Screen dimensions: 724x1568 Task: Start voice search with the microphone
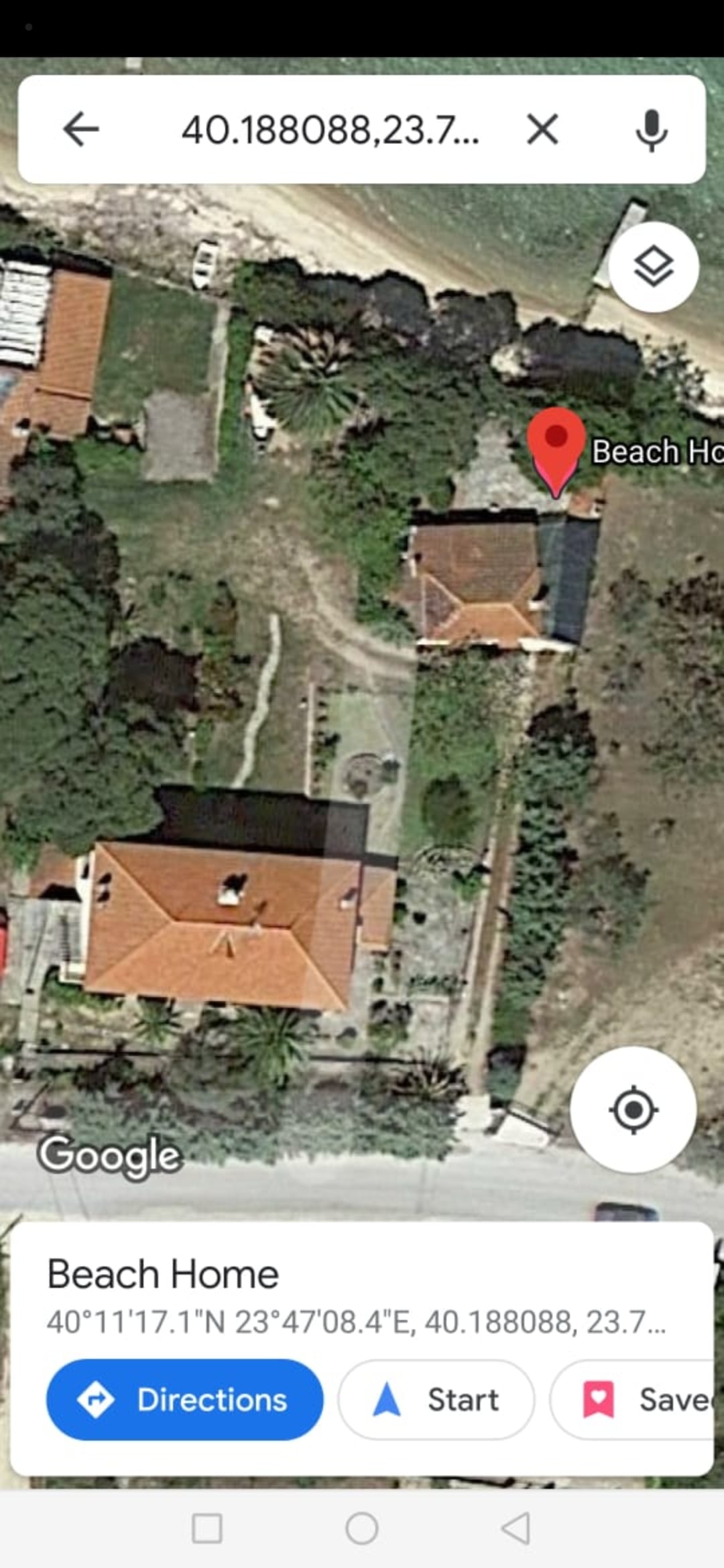tap(651, 130)
